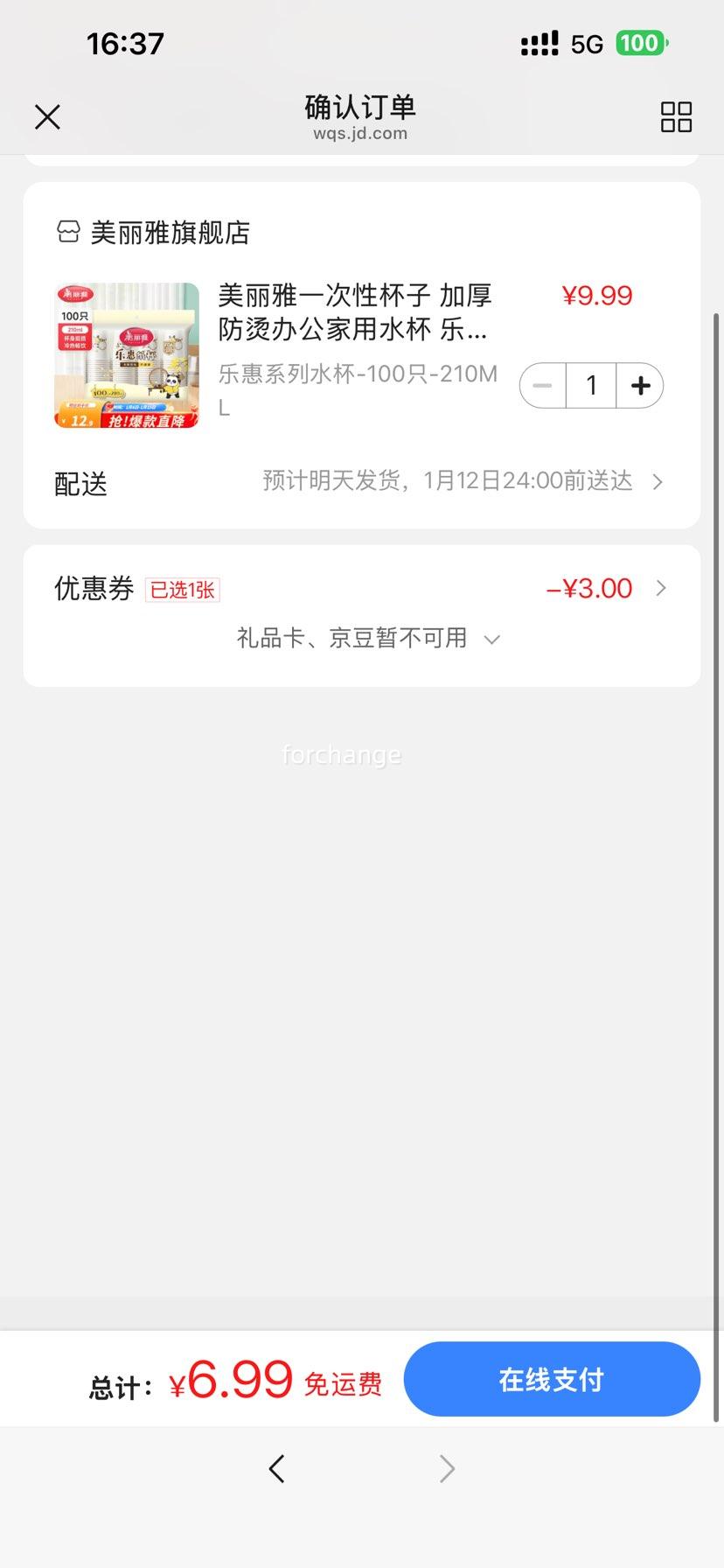The image size is (724, 1568).
Task: Tap the battery level indicator showing 100
Action: 641,42
